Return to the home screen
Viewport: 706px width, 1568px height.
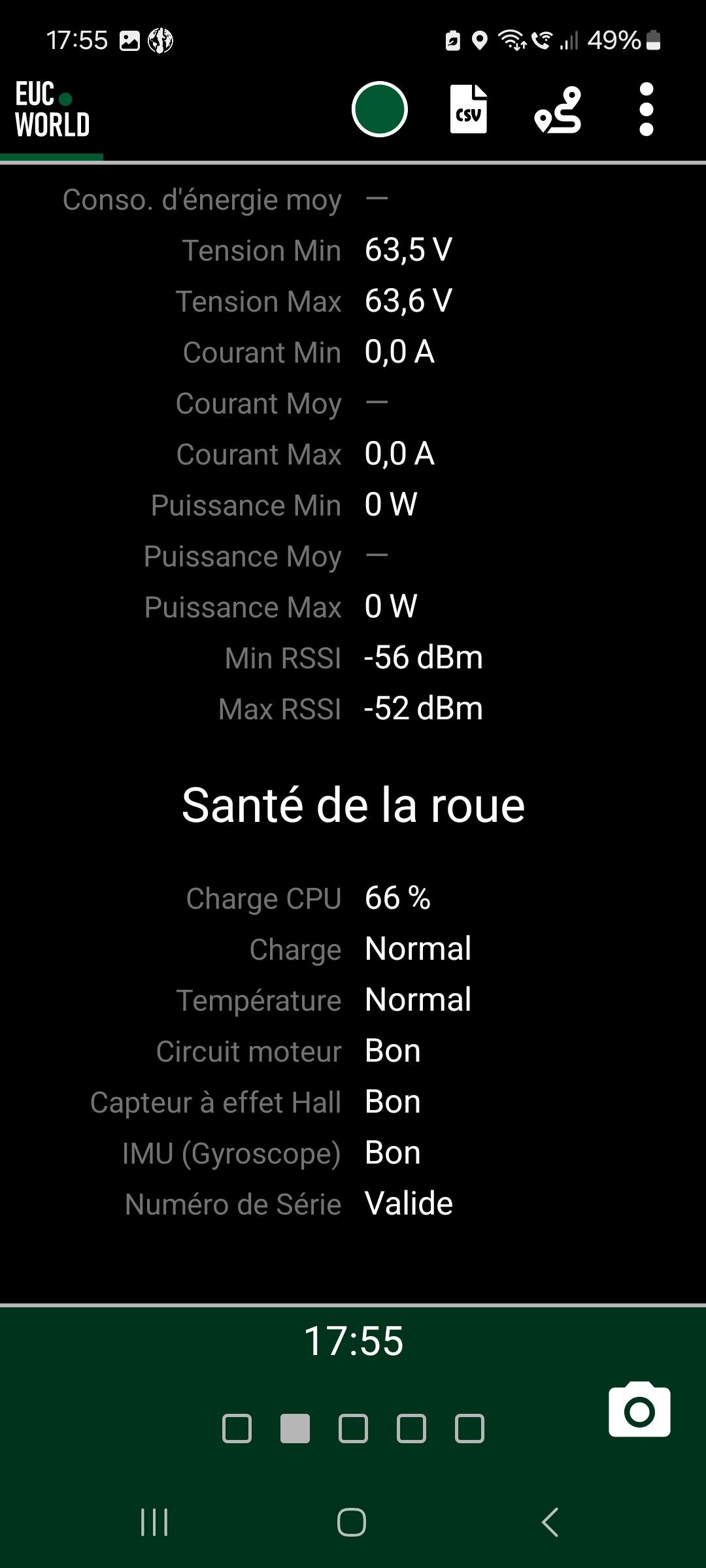pos(352,1522)
